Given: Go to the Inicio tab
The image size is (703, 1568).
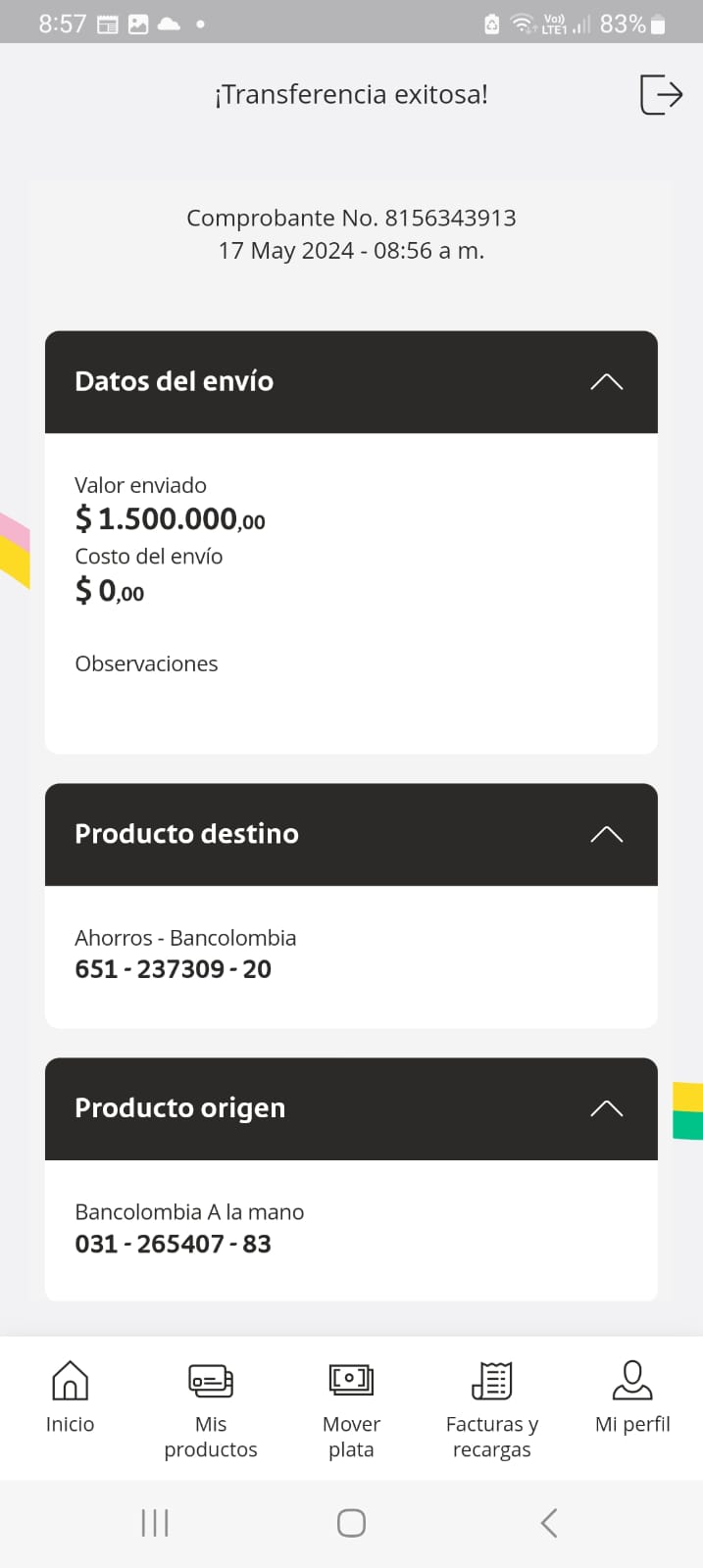Looking at the screenshot, I should point(70,1397).
